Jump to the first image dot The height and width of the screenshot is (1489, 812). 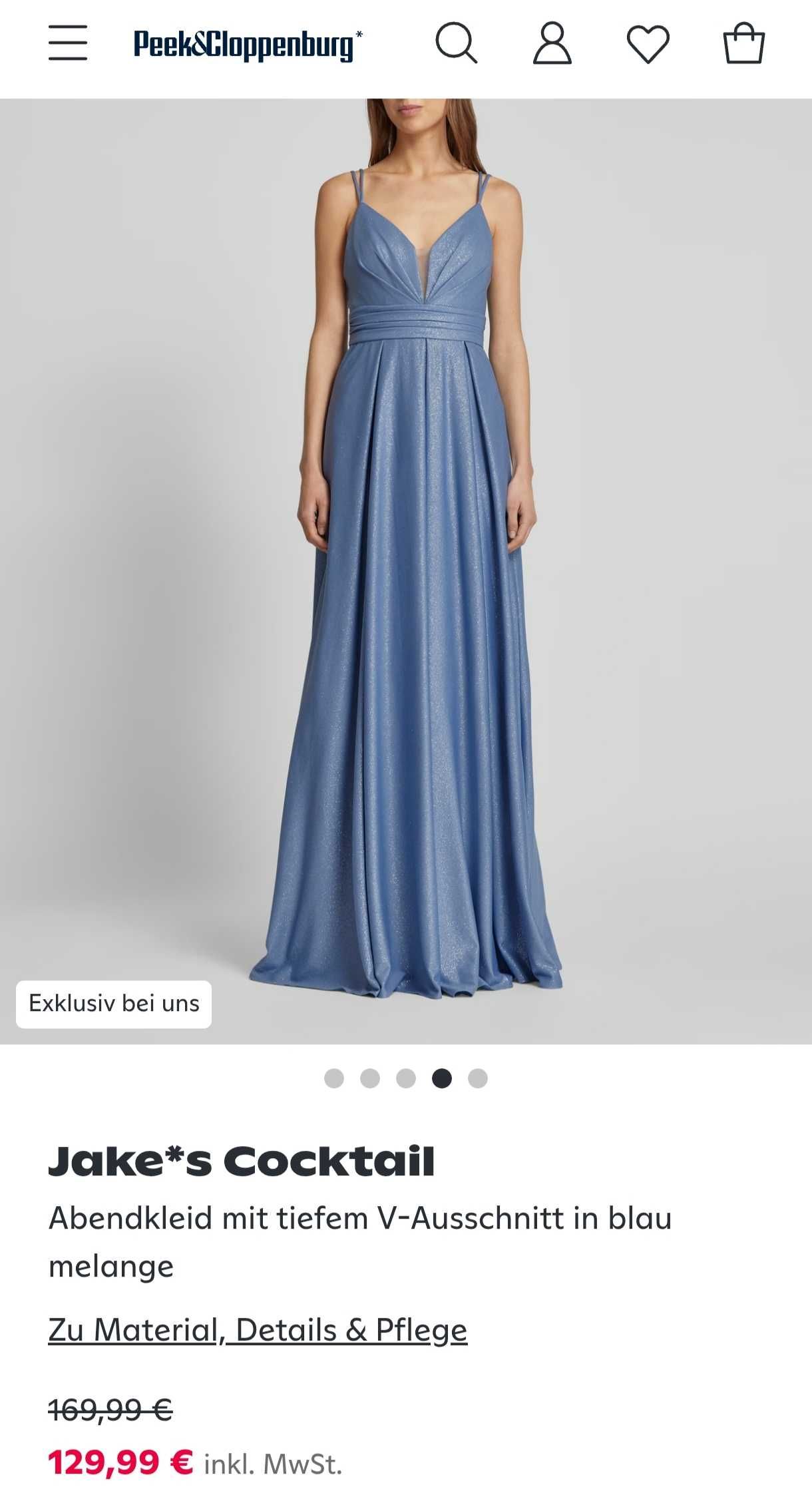click(x=334, y=1078)
